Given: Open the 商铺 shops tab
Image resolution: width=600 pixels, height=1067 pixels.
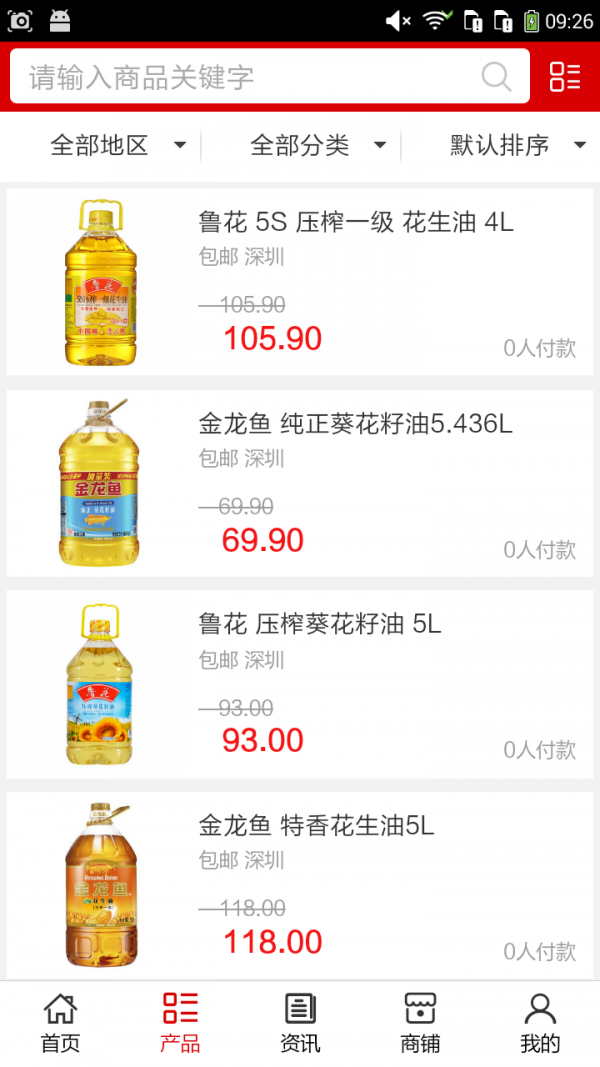Looking at the screenshot, I should point(420,1024).
